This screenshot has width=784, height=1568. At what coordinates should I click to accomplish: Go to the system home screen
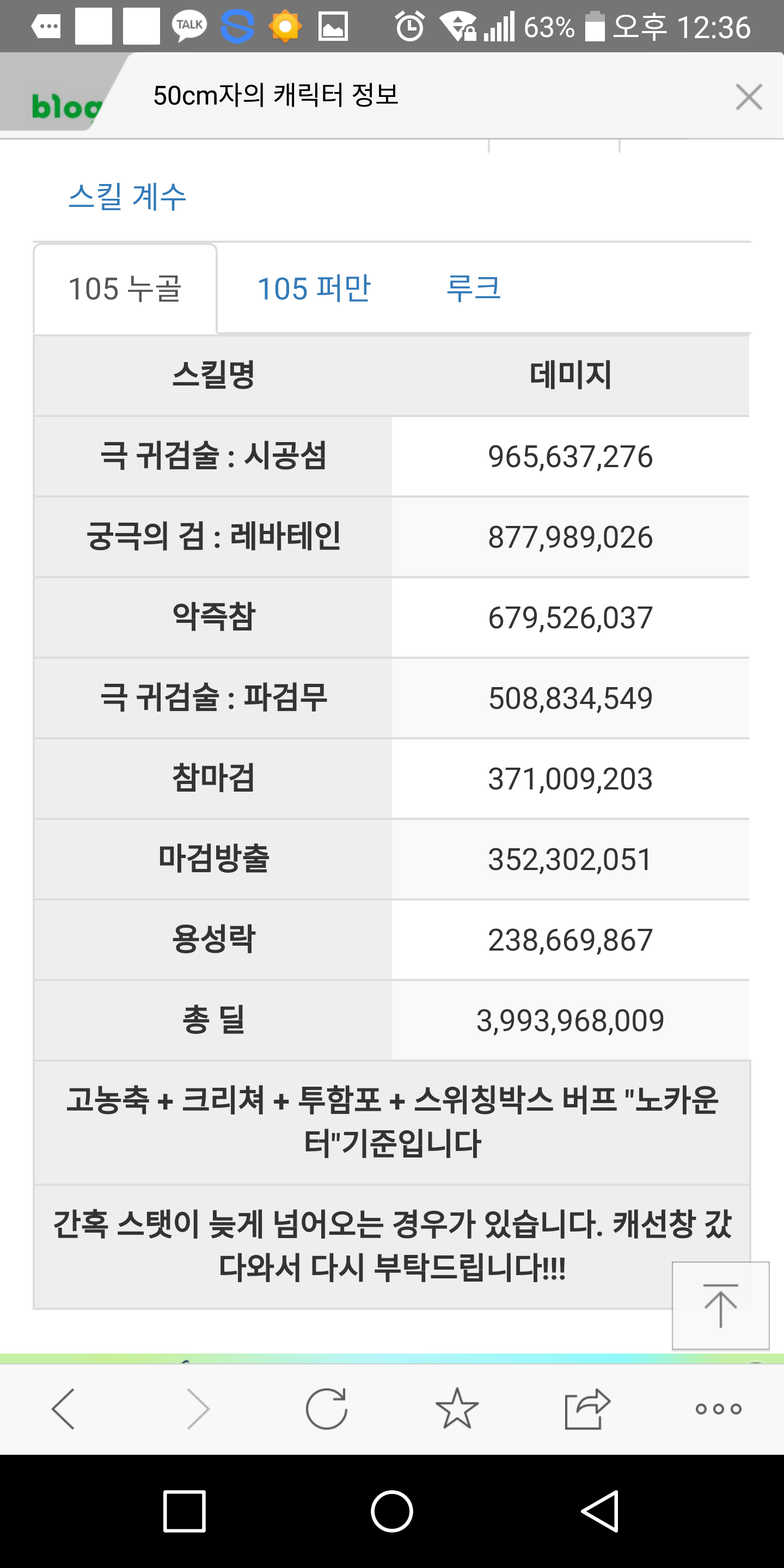coord(392,1511)
